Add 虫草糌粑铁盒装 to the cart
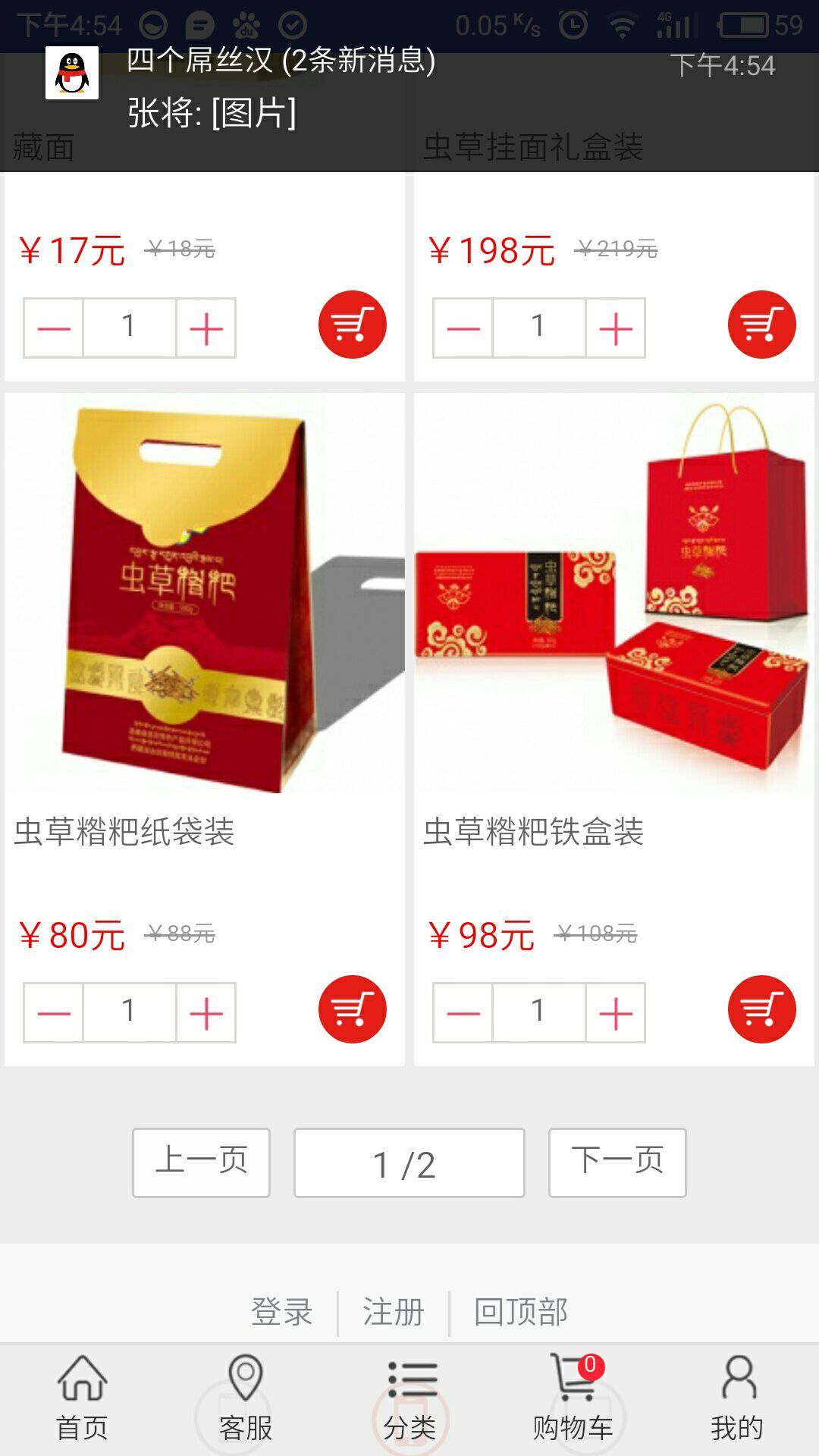 click(x=761, y=1009)
